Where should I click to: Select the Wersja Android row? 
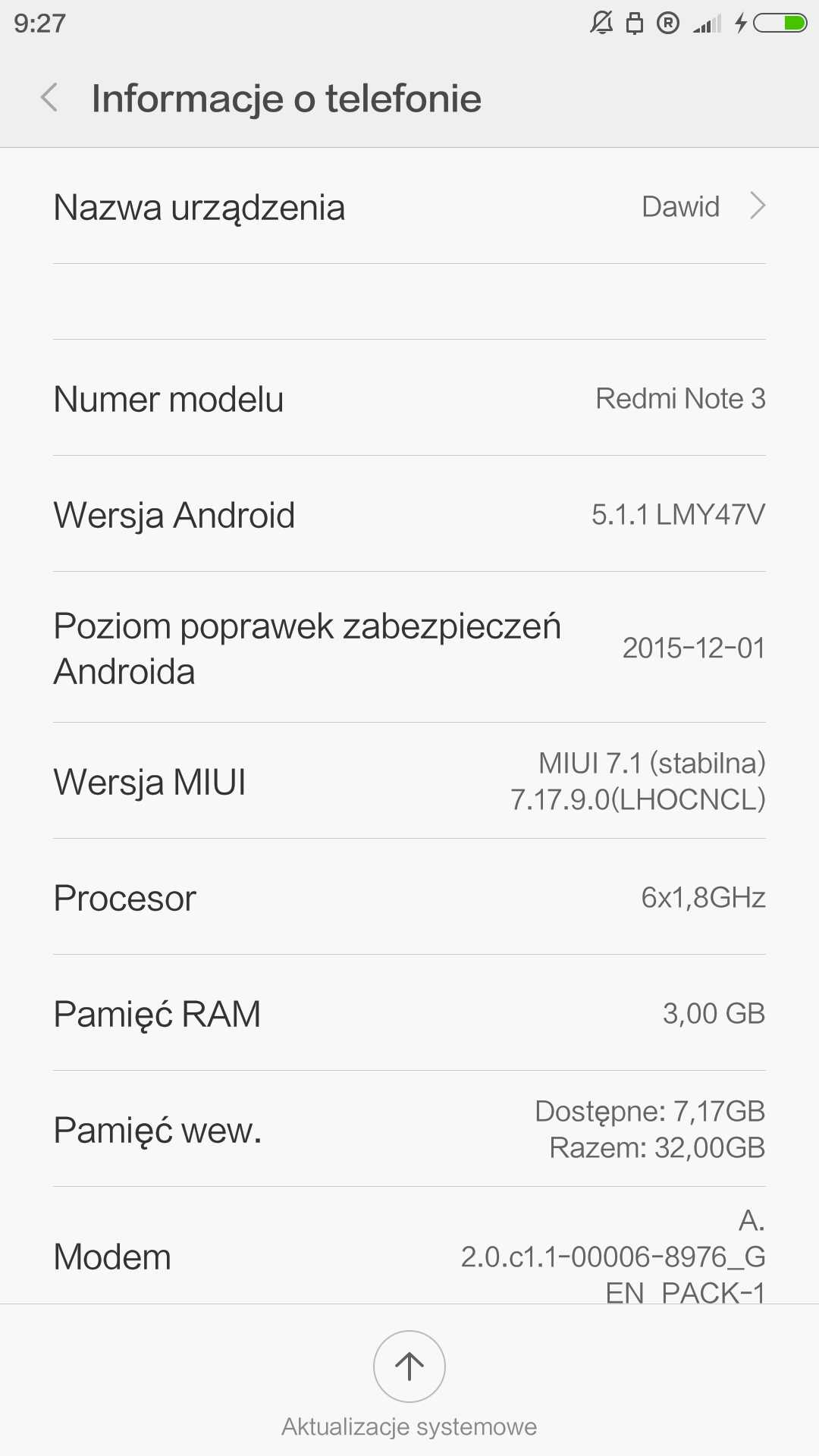coord(409,514)
